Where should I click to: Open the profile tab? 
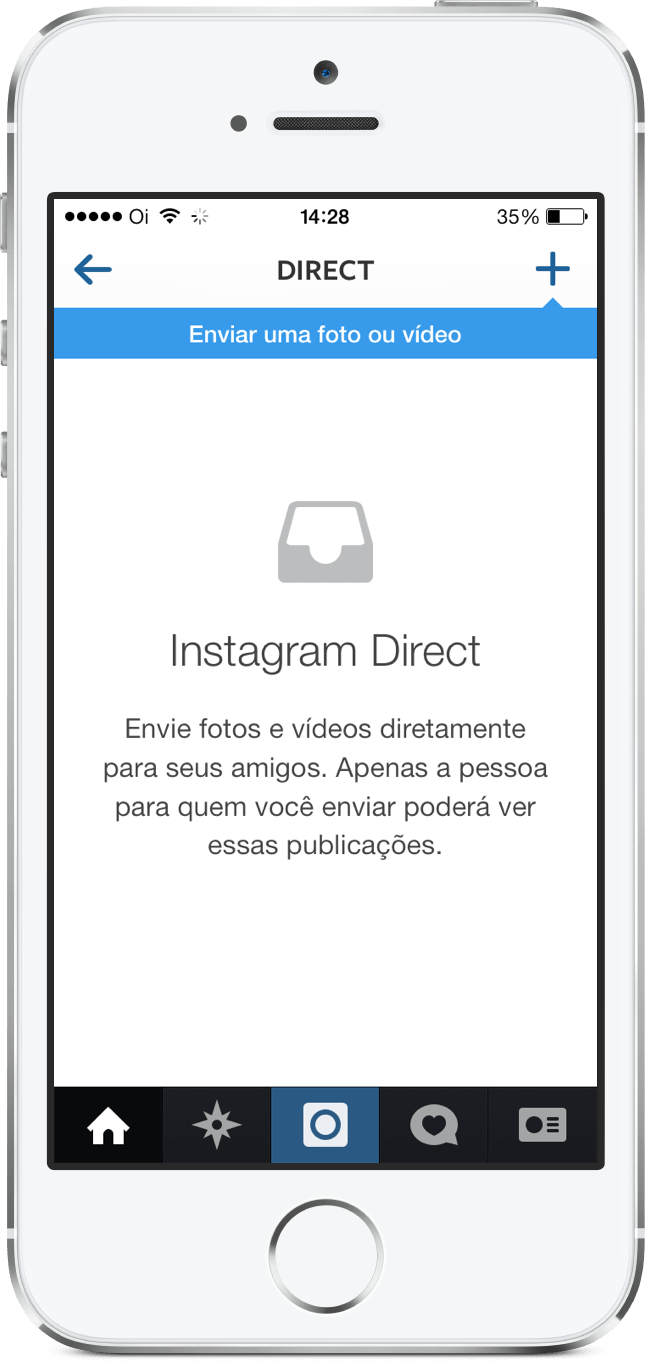point(542,1126)
